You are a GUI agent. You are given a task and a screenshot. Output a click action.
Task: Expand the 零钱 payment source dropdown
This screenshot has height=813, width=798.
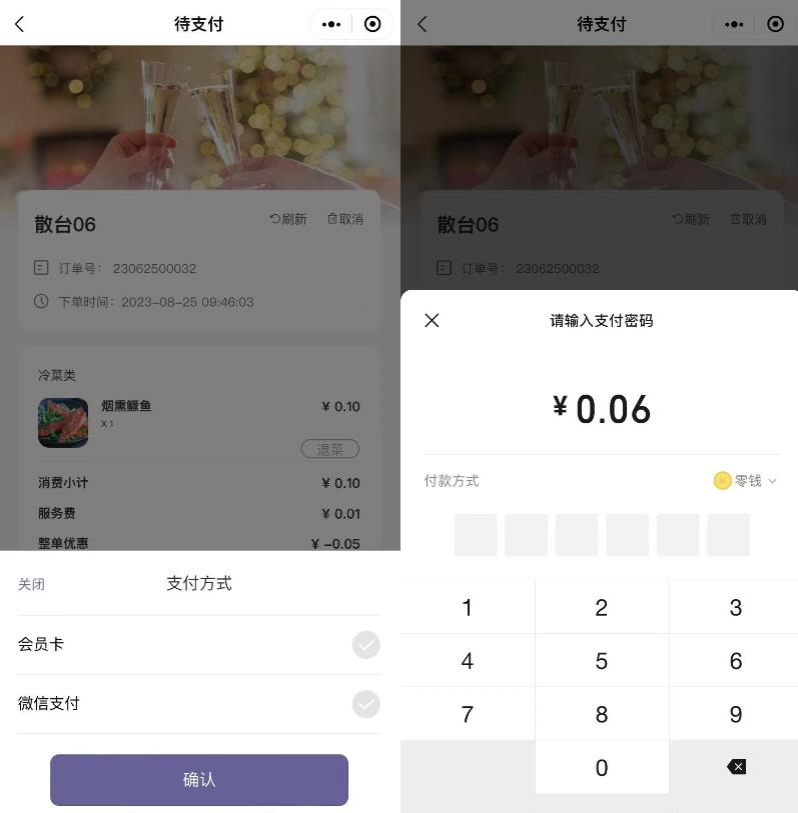click(x=746, y=481)
